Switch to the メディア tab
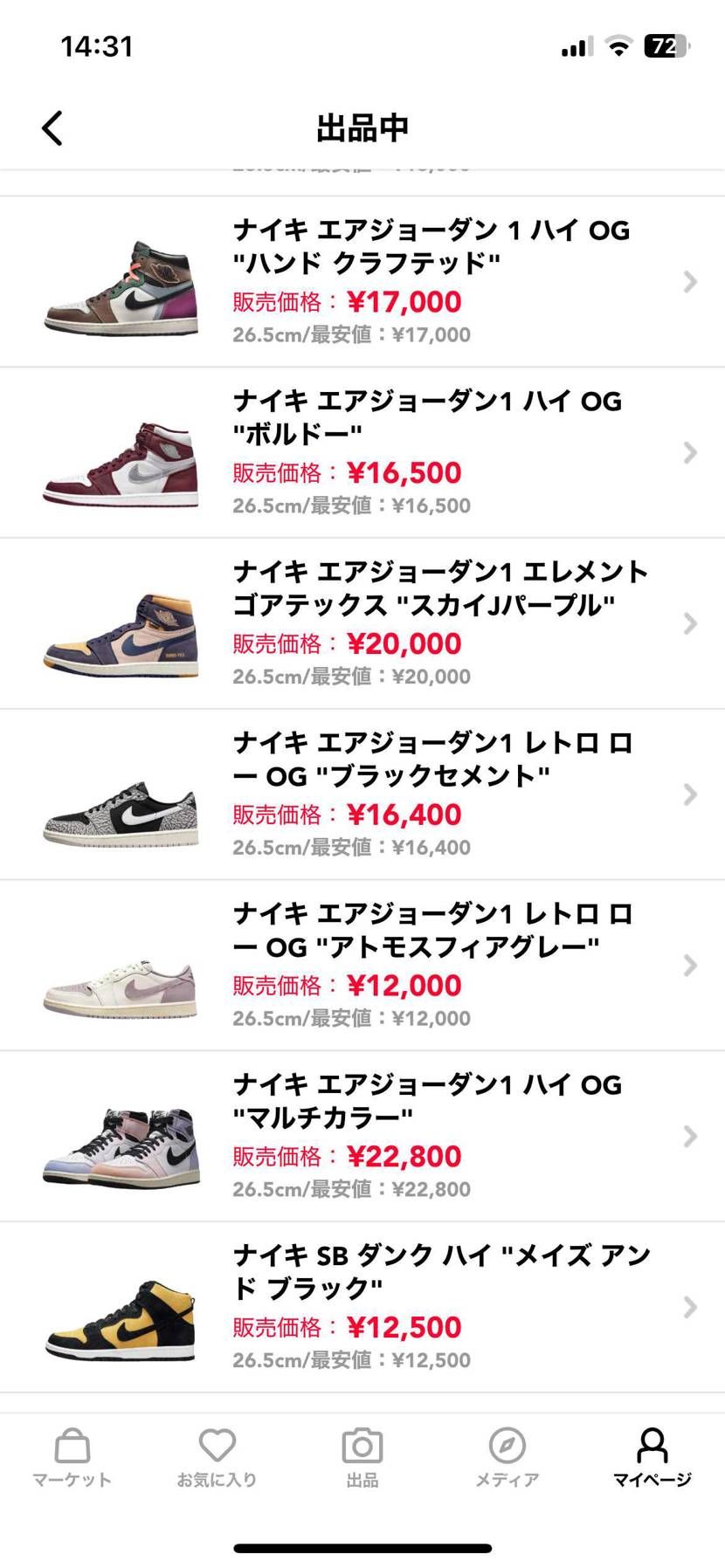The width and height of the screenshot is (725, 1568). pos(507,1458)
